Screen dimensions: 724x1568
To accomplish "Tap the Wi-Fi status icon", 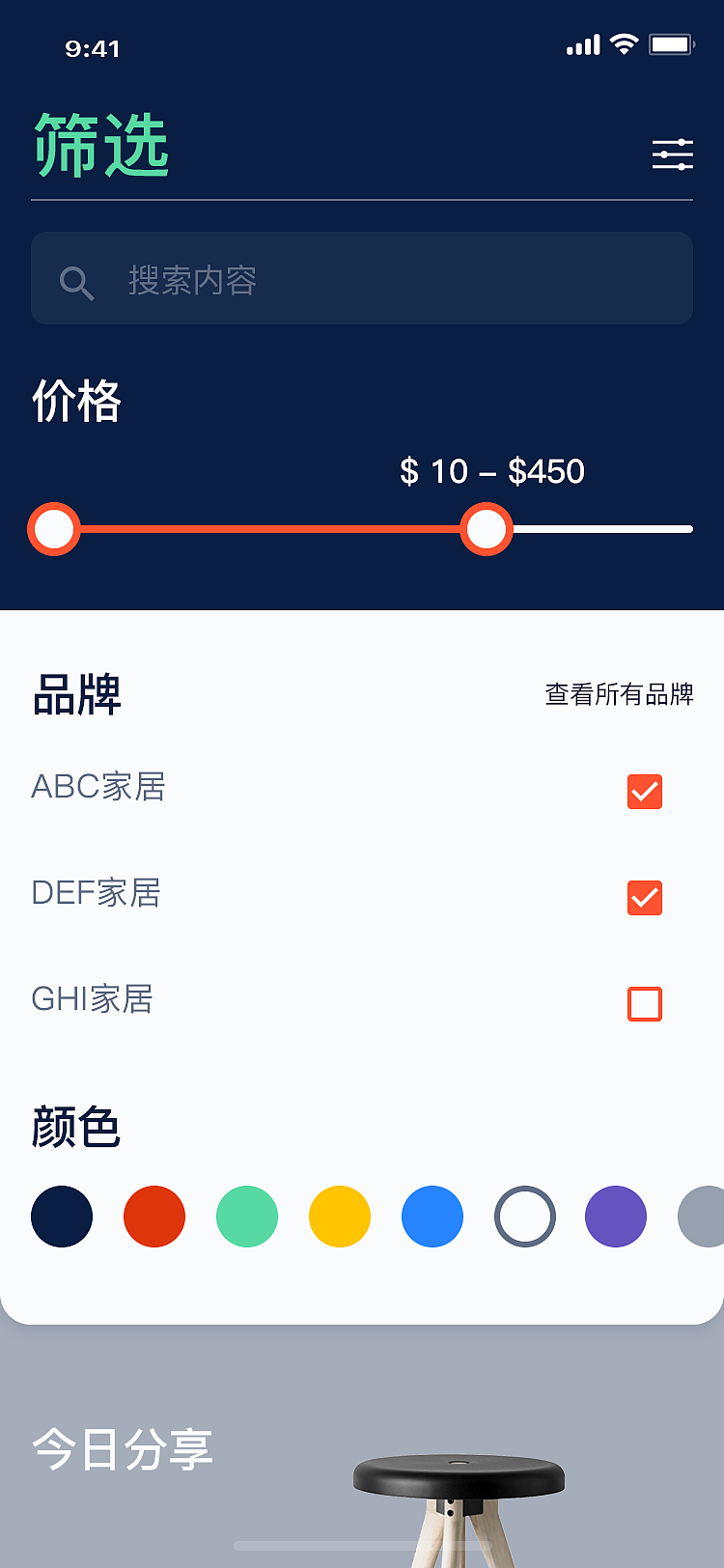I will point(623,43).
